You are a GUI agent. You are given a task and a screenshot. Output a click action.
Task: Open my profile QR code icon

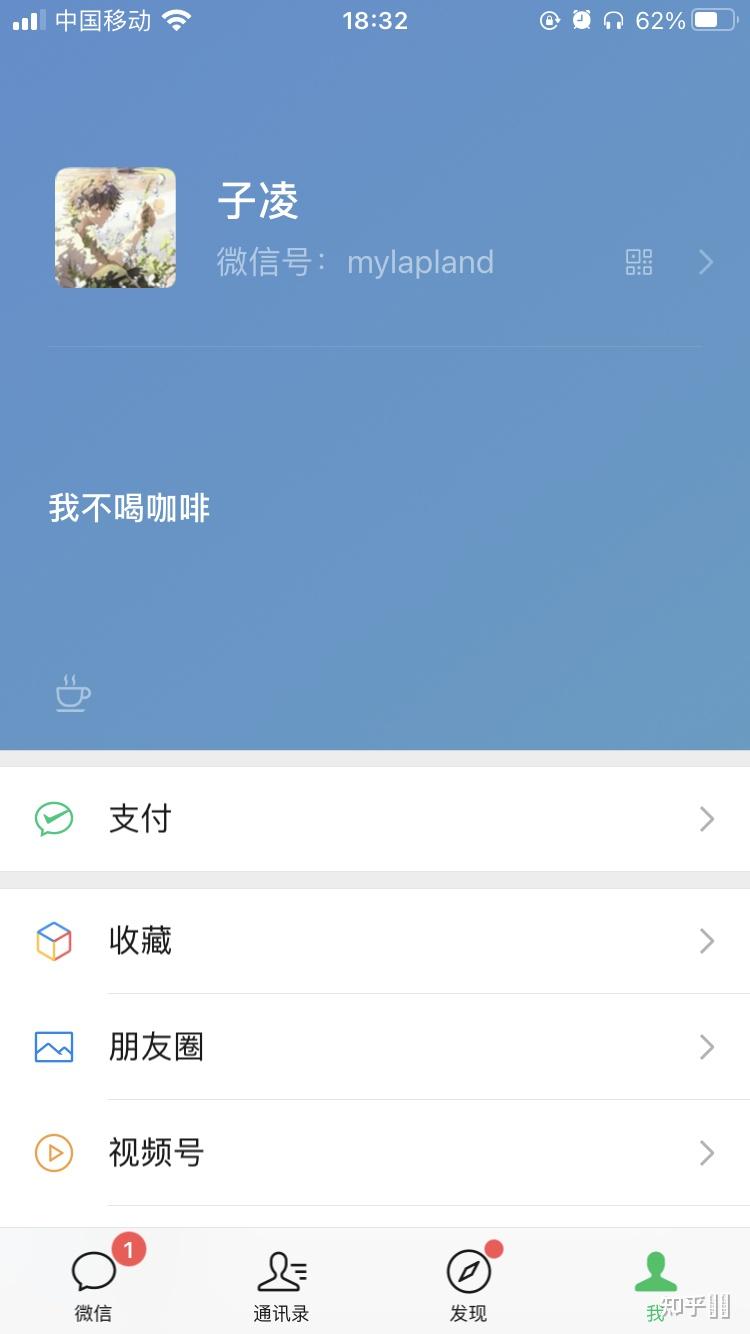pyautogui.click(x=637, y=262)
